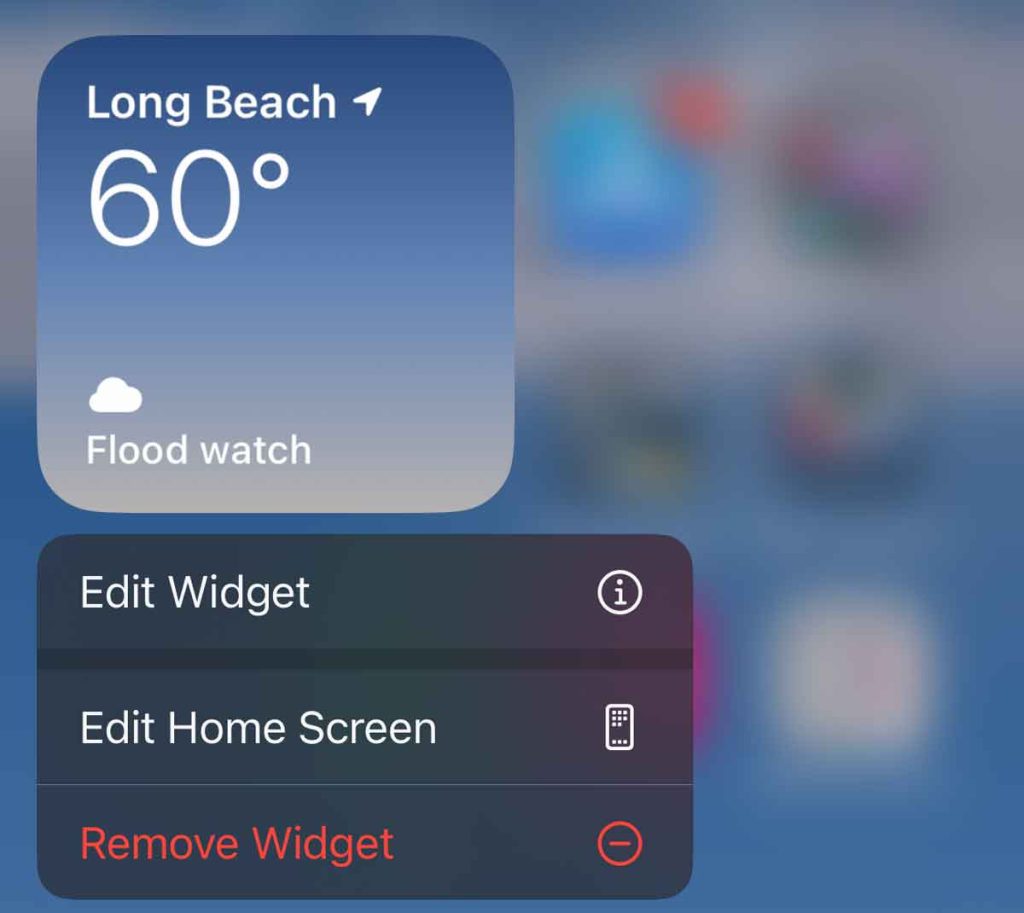Choose Edit Widget from the menu
Image resolution: width=1024 pixels, height=913 pixels.
pyautogui.click(x=363, y=593)
